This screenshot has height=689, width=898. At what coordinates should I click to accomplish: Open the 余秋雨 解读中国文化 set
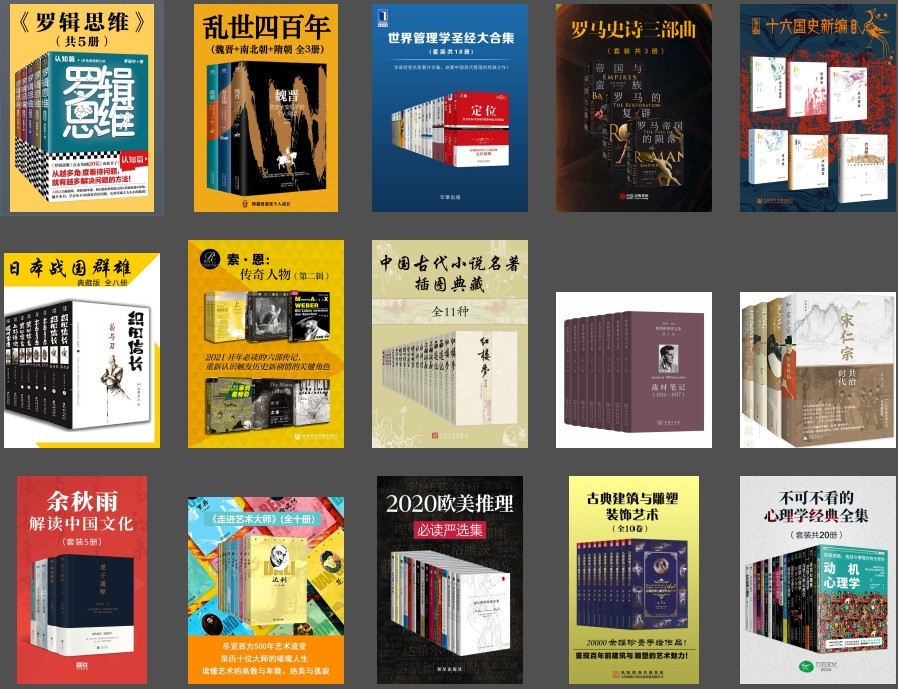point(82,579)
